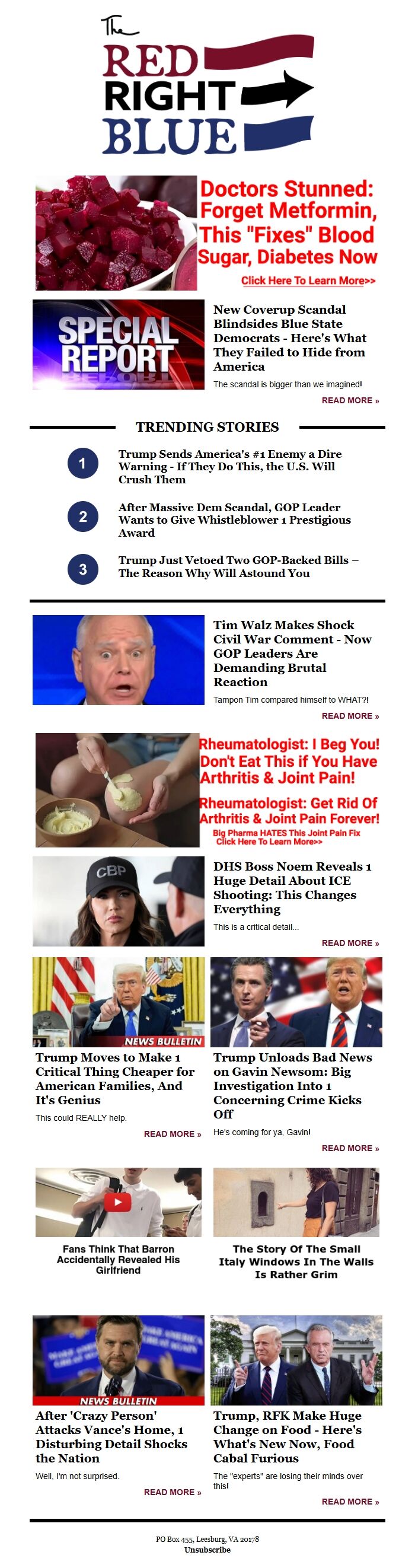415x1568 pixels.
Task: Read more about the Gavin Newsom investigation
Action: coord(350,1148)
